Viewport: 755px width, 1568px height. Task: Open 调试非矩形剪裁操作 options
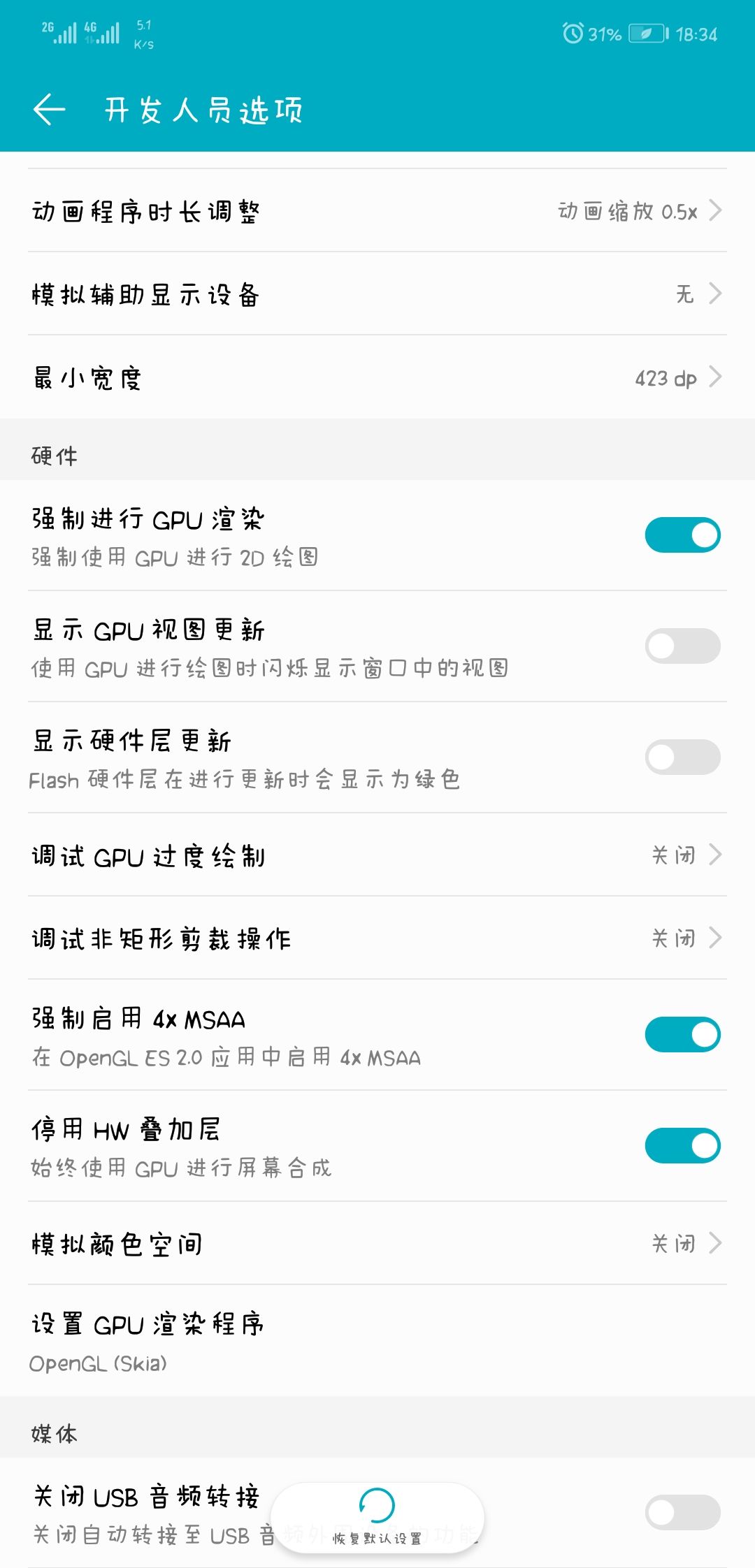click(x=377, y=938)
